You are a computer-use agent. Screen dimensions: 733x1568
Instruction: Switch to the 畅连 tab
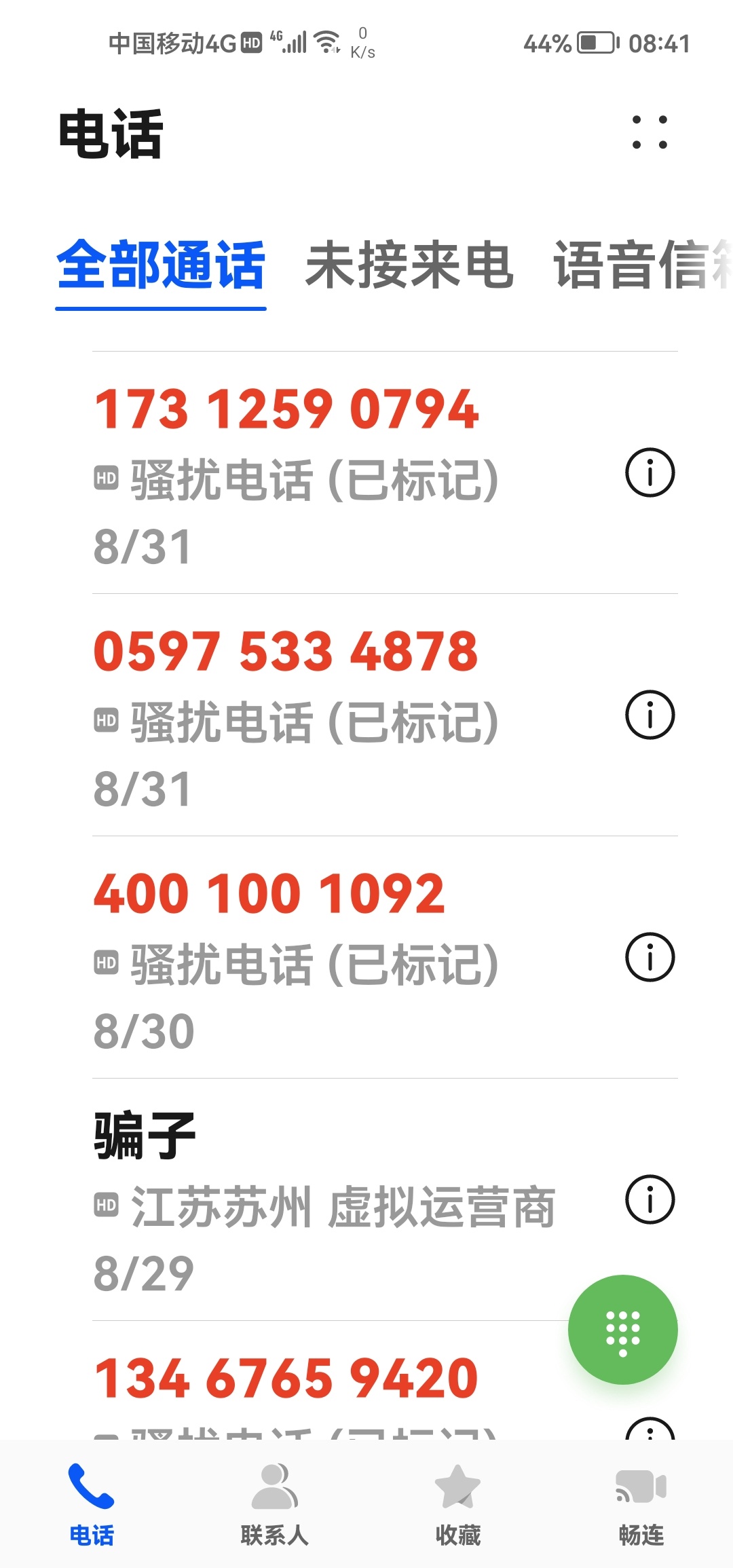click(x=641, y=1504)
